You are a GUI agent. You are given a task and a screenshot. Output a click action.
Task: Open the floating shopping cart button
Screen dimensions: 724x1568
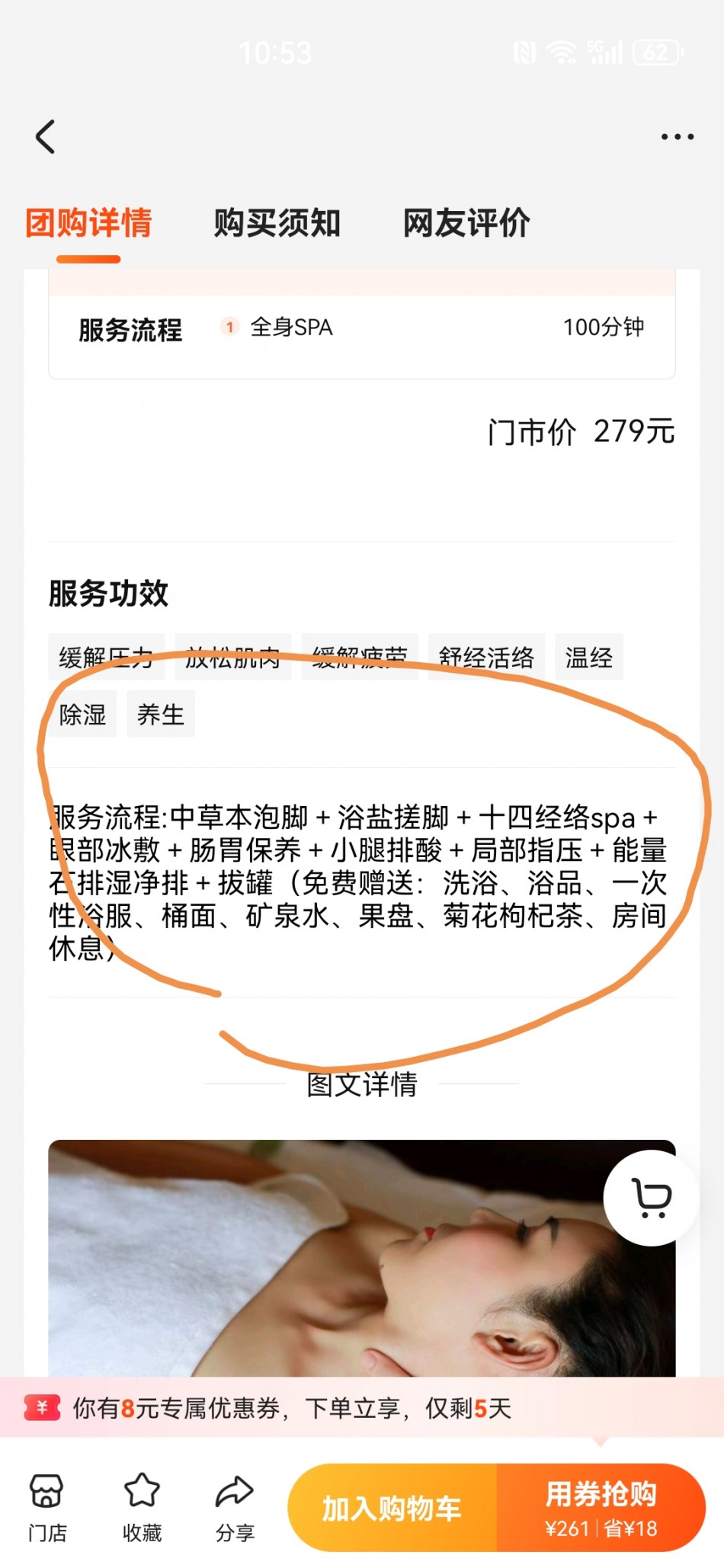pos(652,1198)
